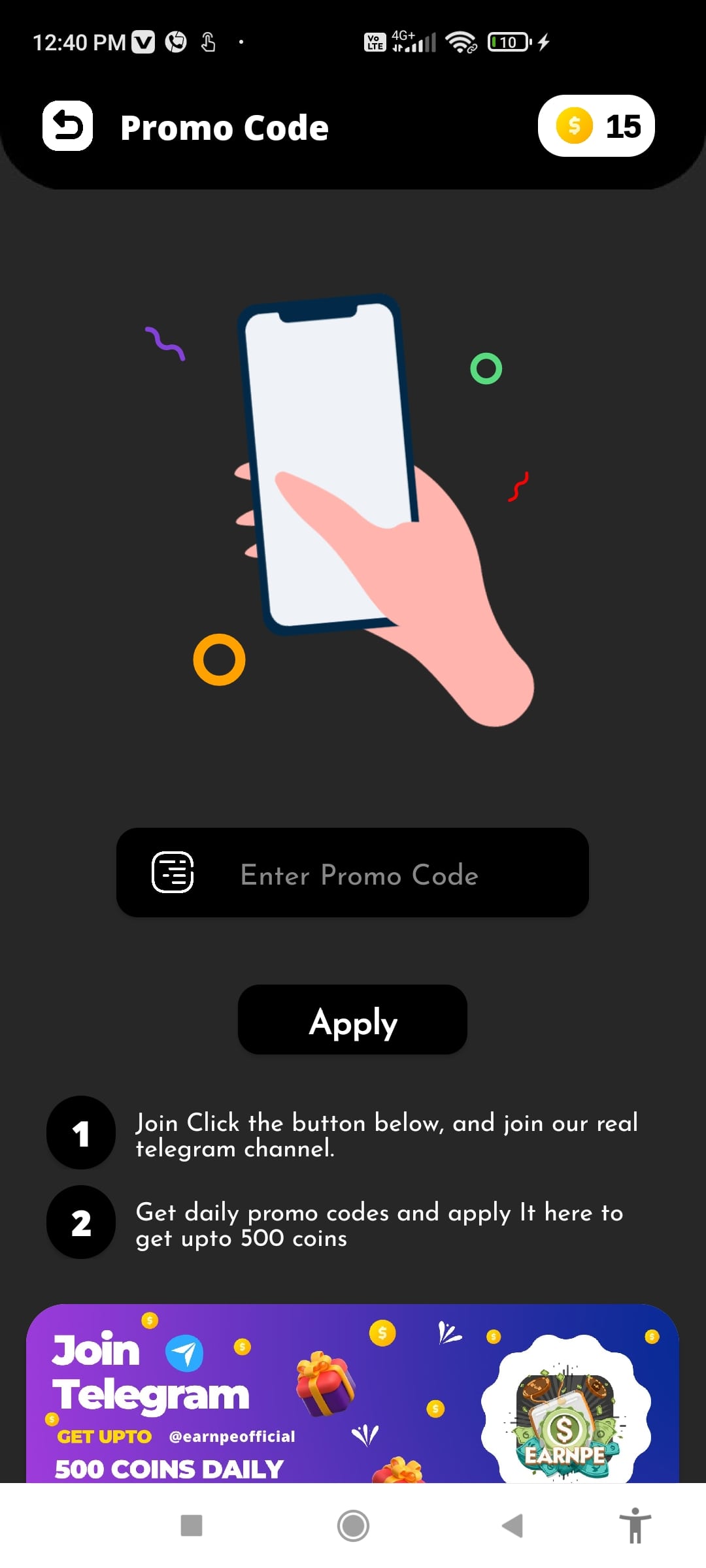Open the coin balance showing 15
This screenshot has width=706, height=1568.
(596, 126)
